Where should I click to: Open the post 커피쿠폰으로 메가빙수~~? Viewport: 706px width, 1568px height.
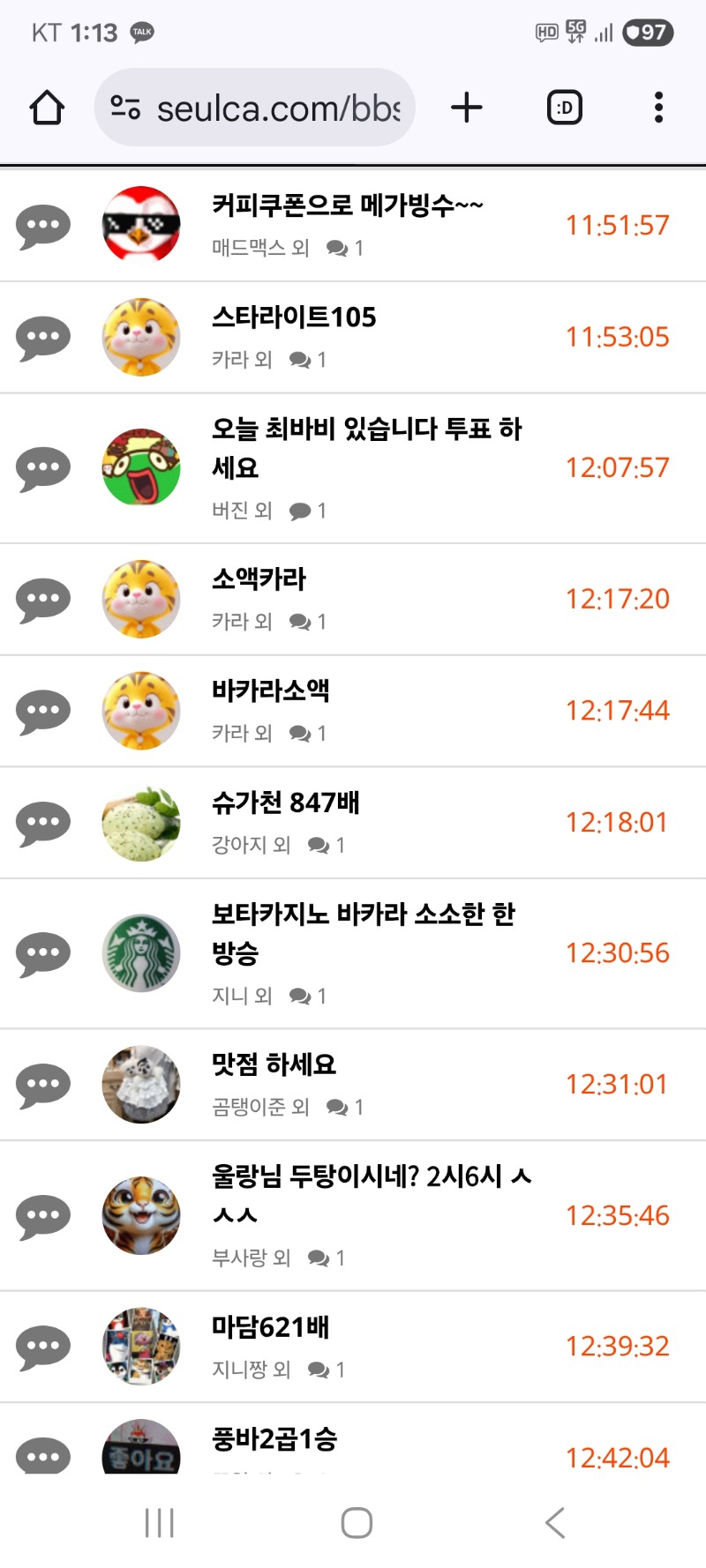(347, 205)
